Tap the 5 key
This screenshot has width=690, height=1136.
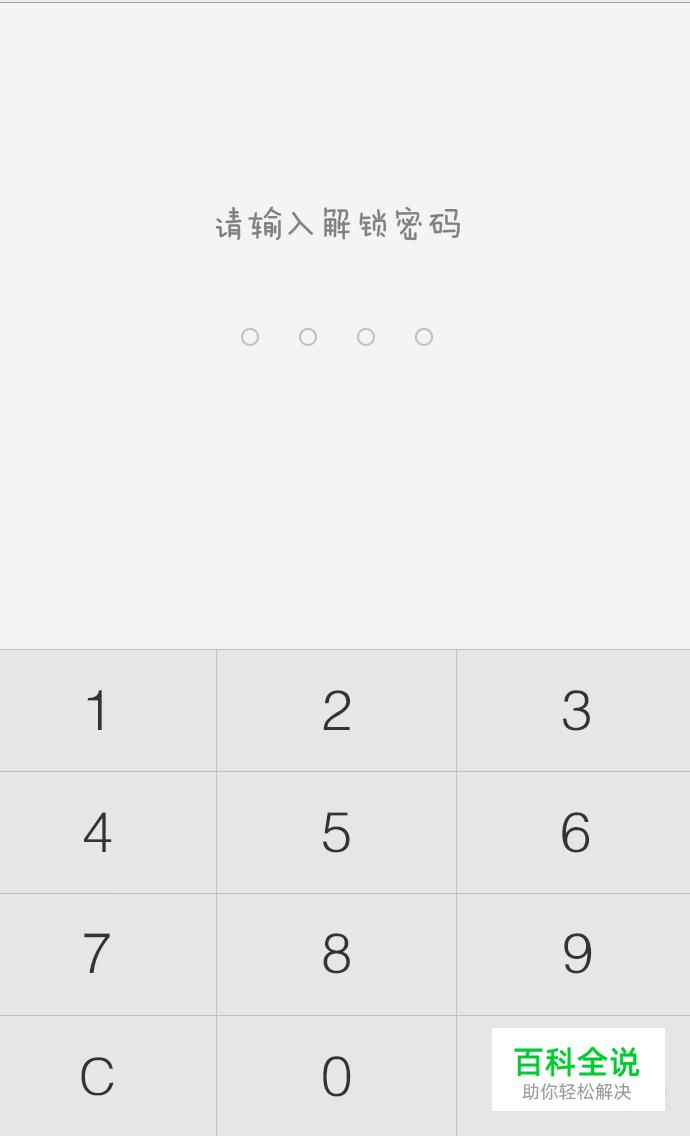[x=336, y=833]
